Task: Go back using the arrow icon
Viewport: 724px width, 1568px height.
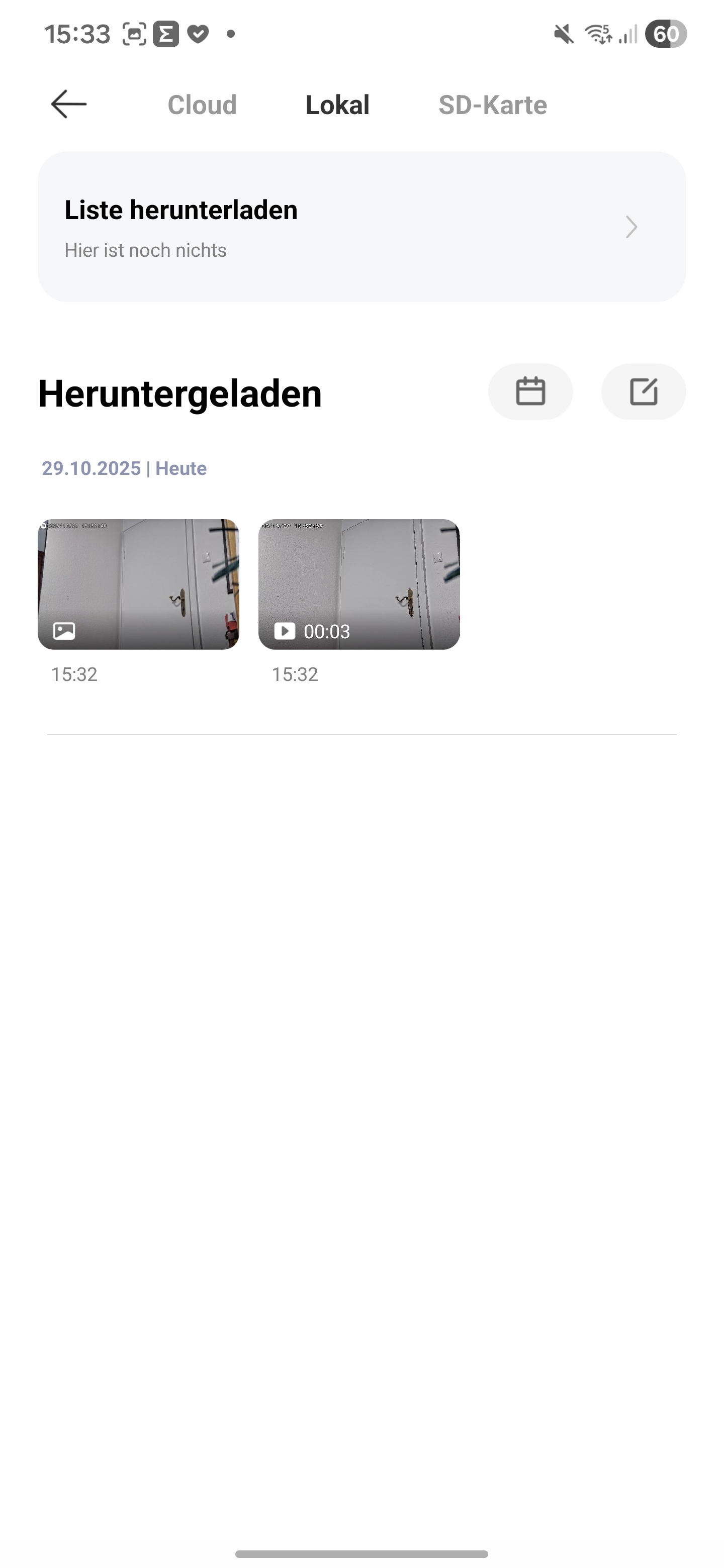Action: [69, 104]
